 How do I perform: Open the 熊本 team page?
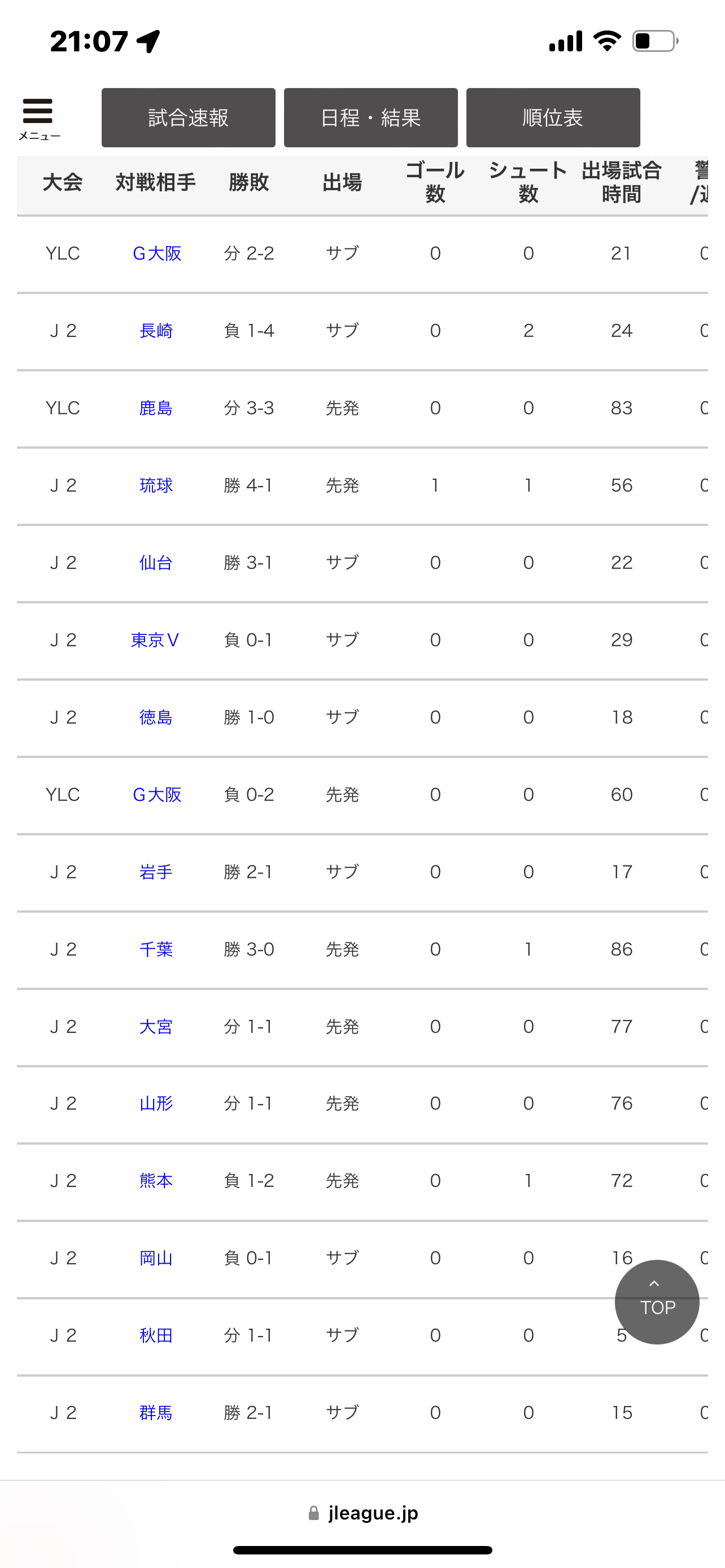156,1180
